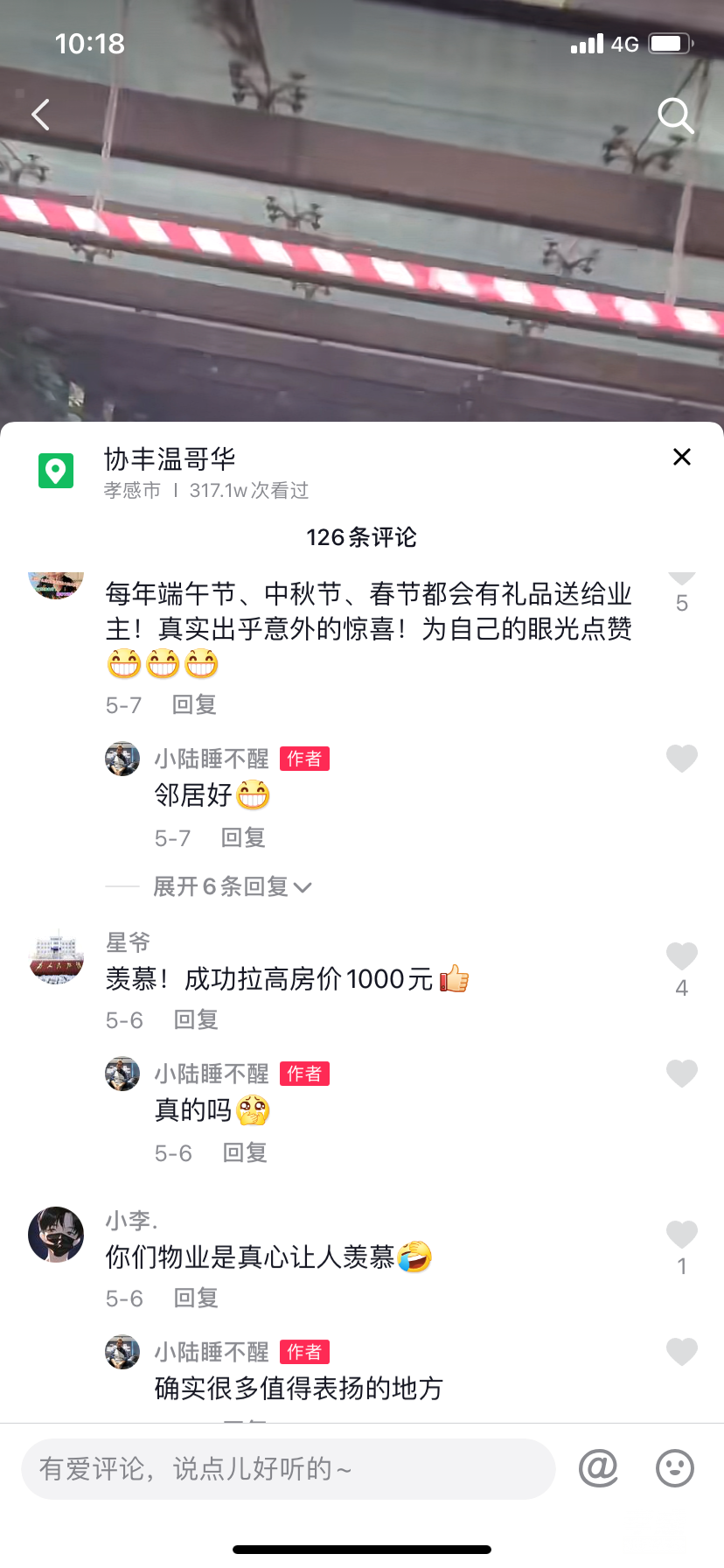Screen dimensions: 724x1568
Task: Expand the 6 hidden replies
Action: (232, 886)
